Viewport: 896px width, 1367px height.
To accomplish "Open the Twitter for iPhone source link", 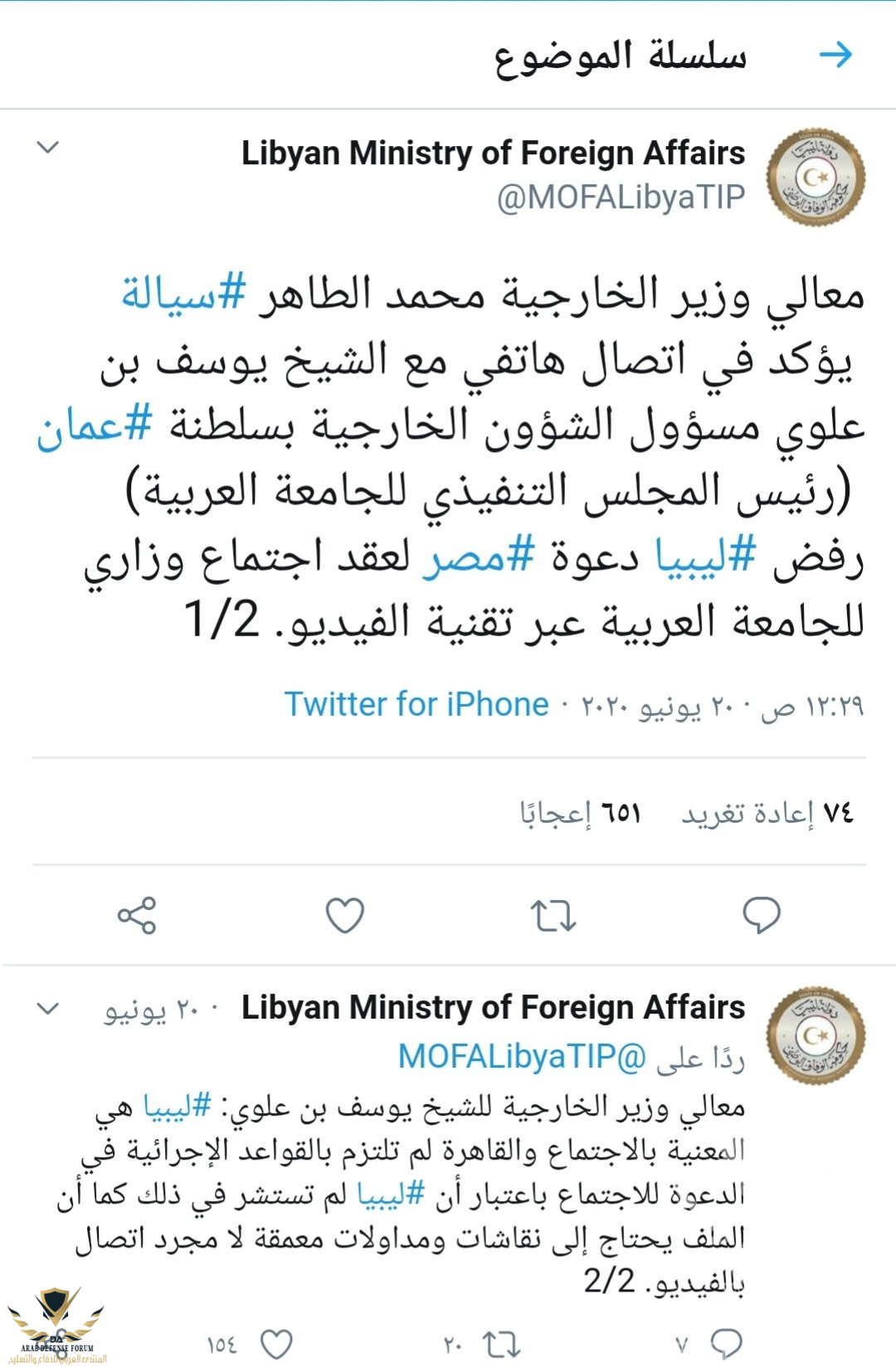I will pos(416,704).
